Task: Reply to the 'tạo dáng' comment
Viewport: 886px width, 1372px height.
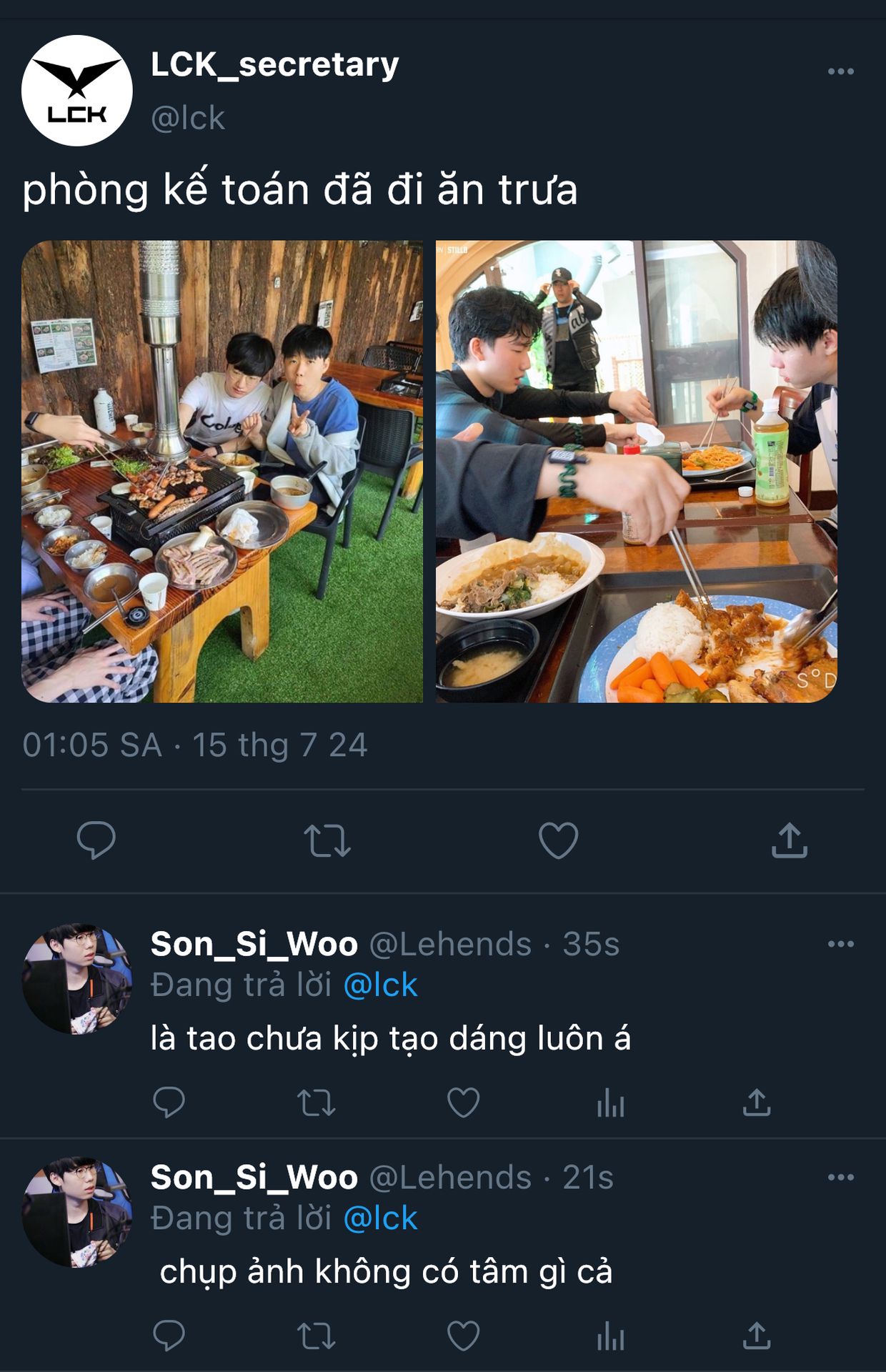Action: (x=169, y=1102)
